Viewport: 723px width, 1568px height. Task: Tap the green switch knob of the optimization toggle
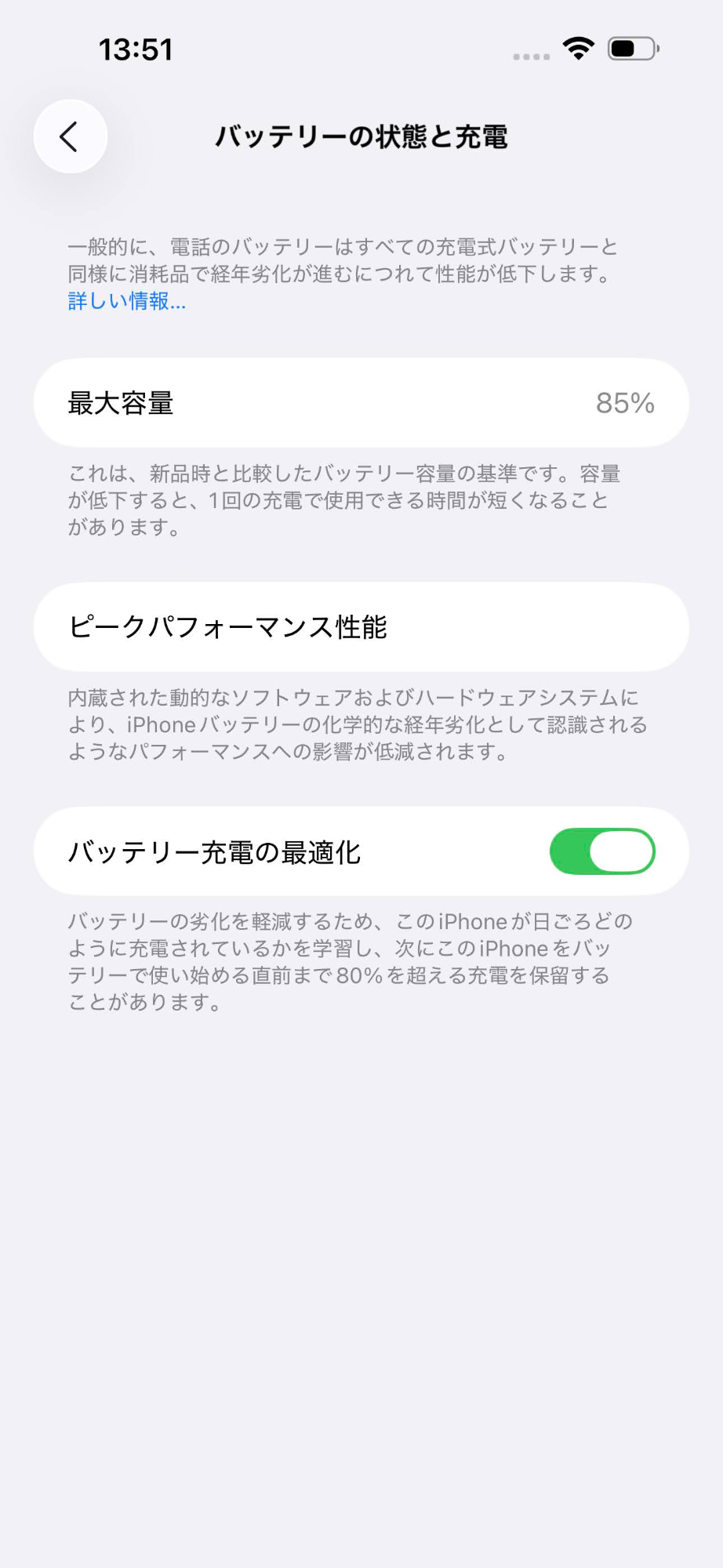(x=623, y=851)
